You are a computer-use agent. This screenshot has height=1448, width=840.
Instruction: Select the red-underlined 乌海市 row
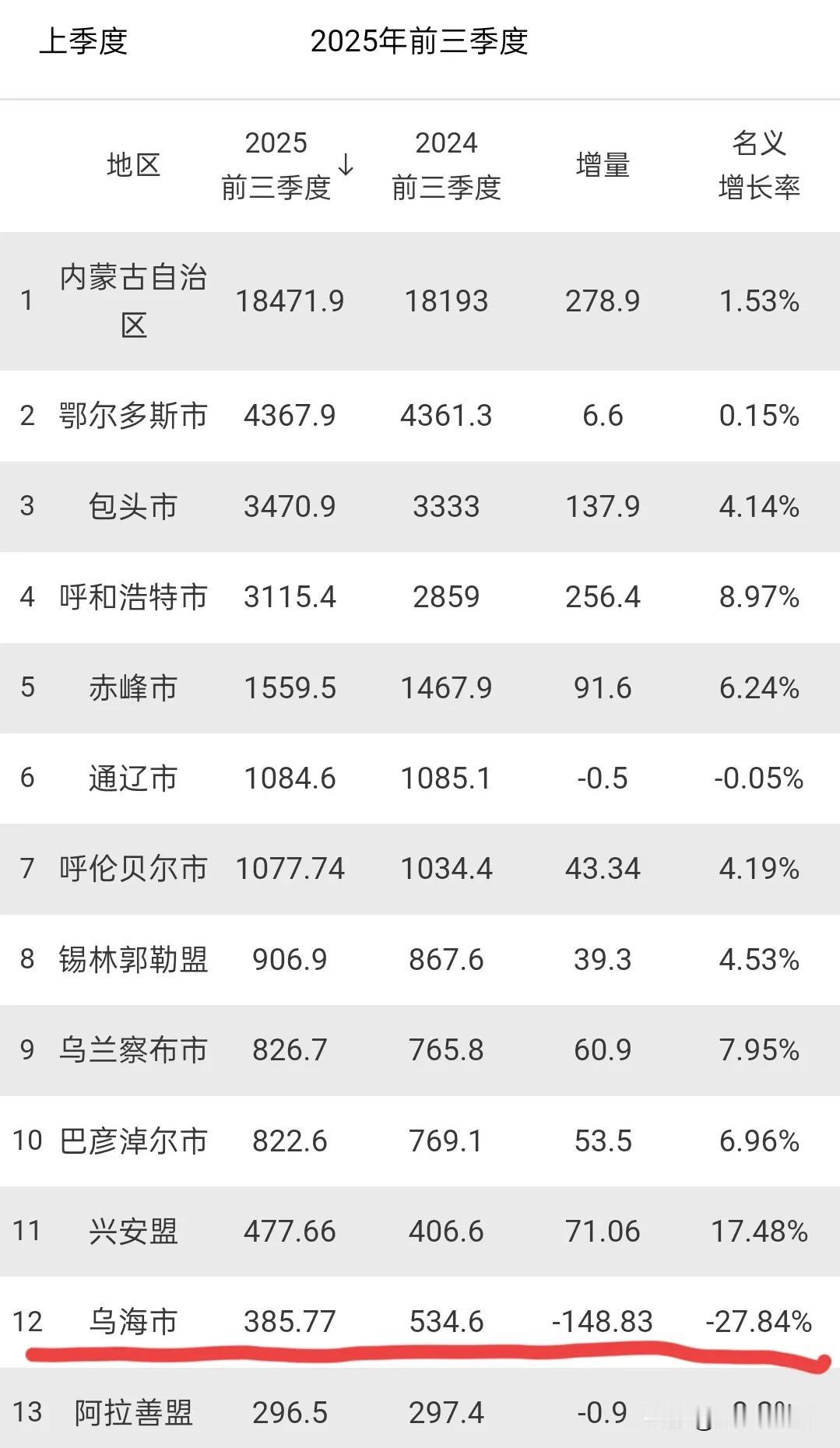[x=133, y=1322]
